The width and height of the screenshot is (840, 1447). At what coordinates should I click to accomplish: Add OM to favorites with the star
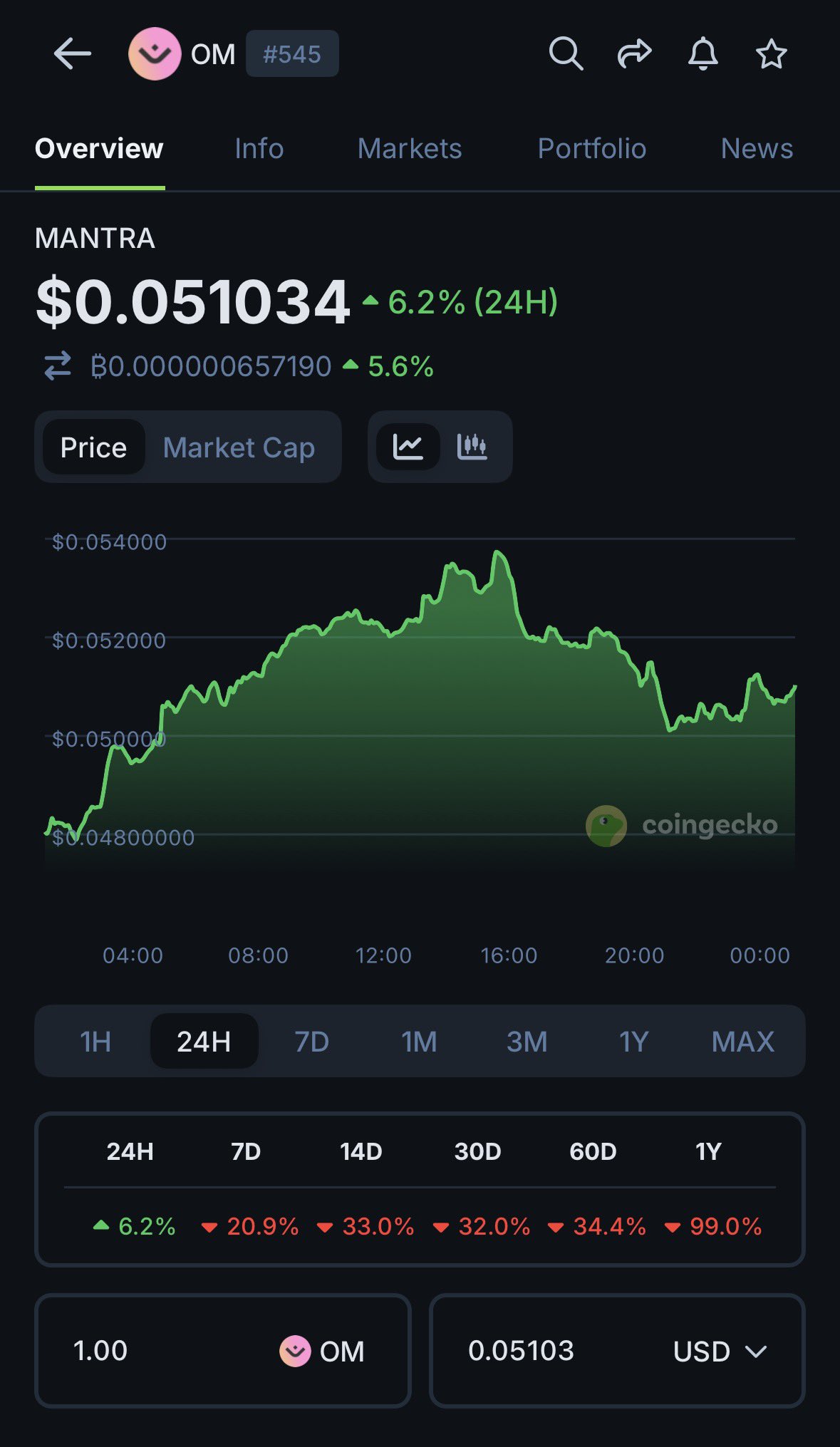(x=771, y=54)
